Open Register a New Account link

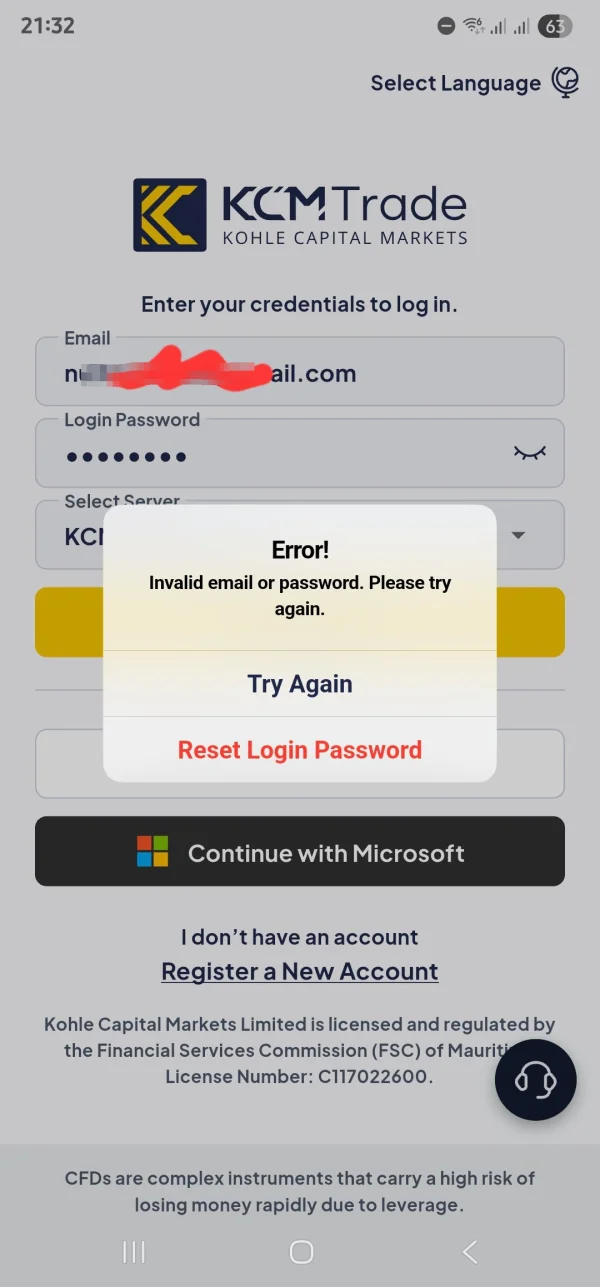click(300, 971)
